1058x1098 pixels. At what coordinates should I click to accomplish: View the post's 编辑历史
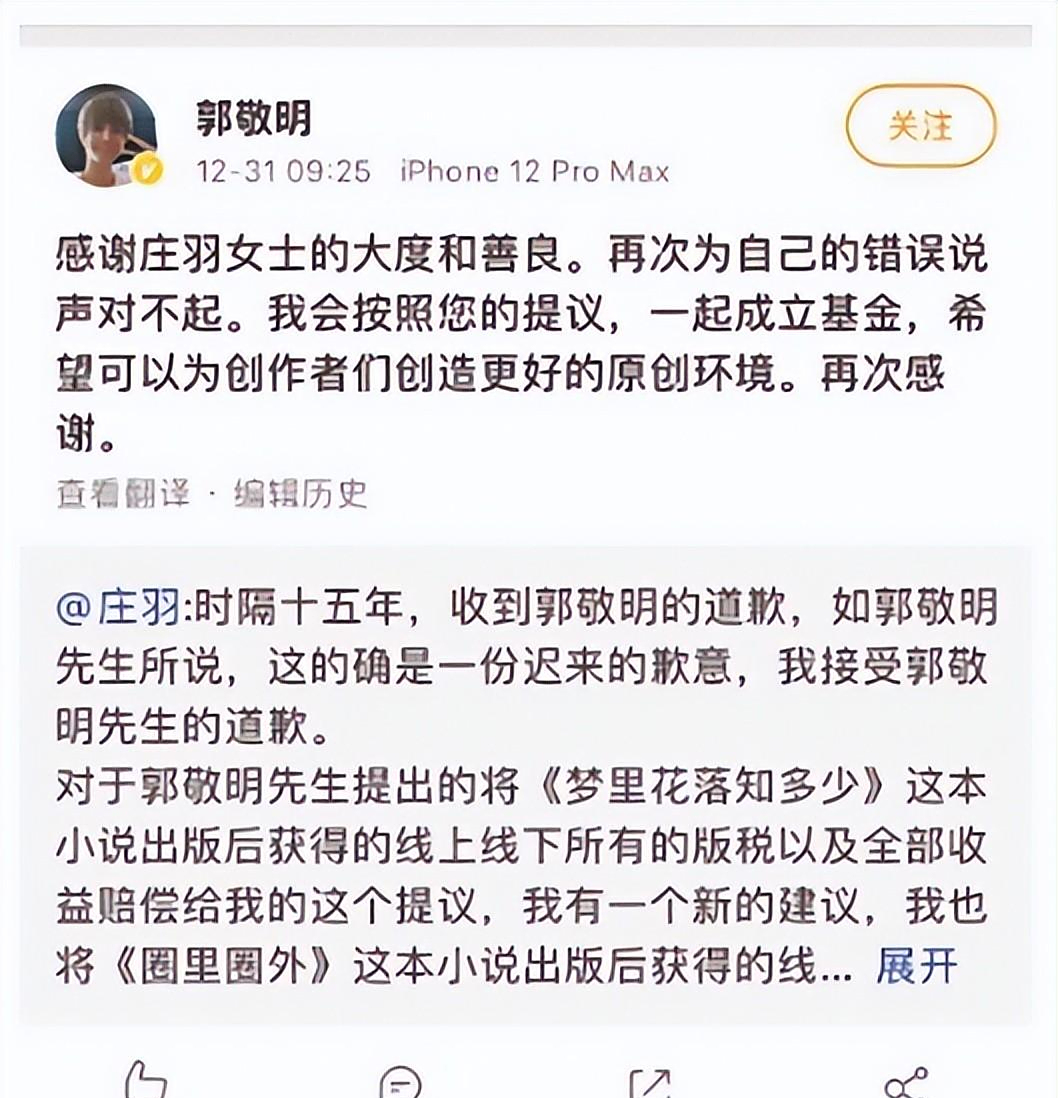coord(300,493)
